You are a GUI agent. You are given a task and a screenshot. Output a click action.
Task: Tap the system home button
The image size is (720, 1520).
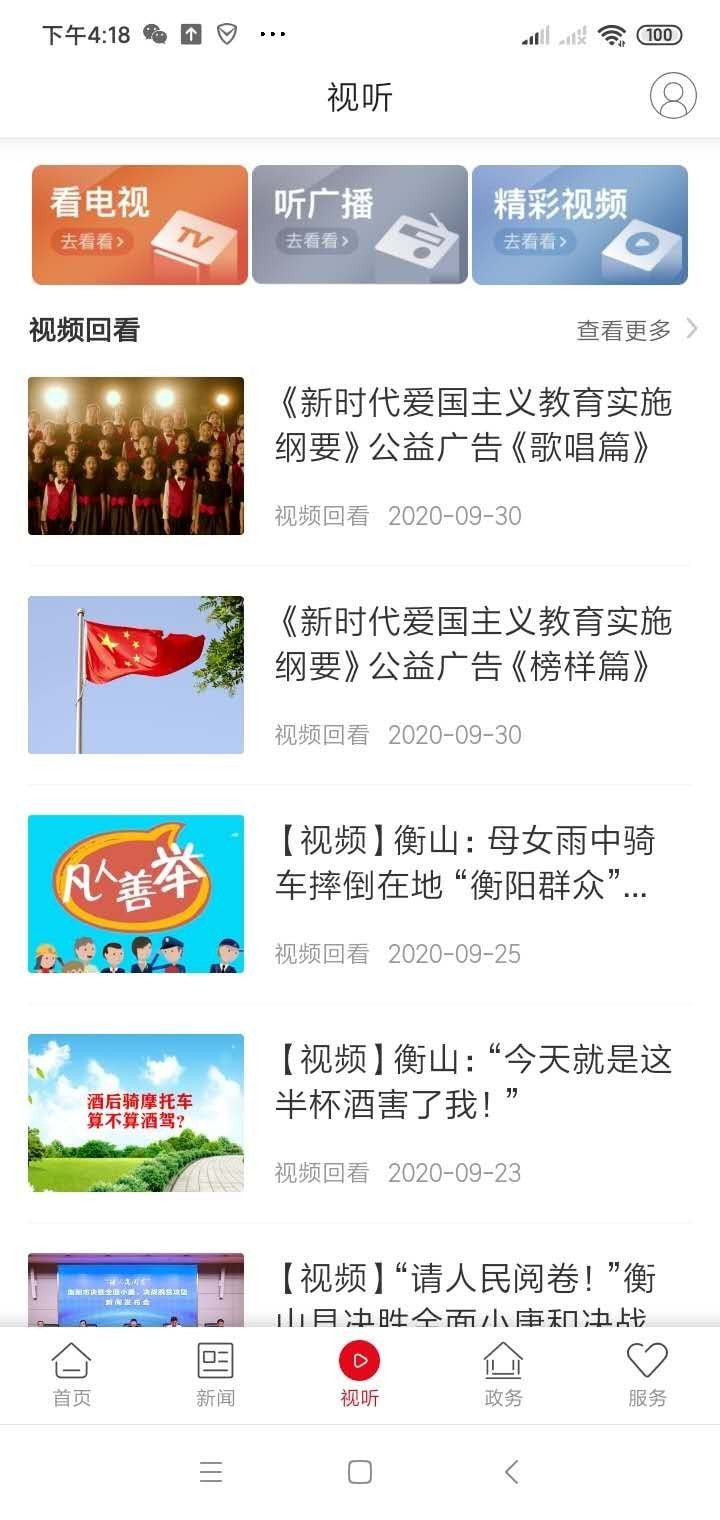(x=360, y=1472)
